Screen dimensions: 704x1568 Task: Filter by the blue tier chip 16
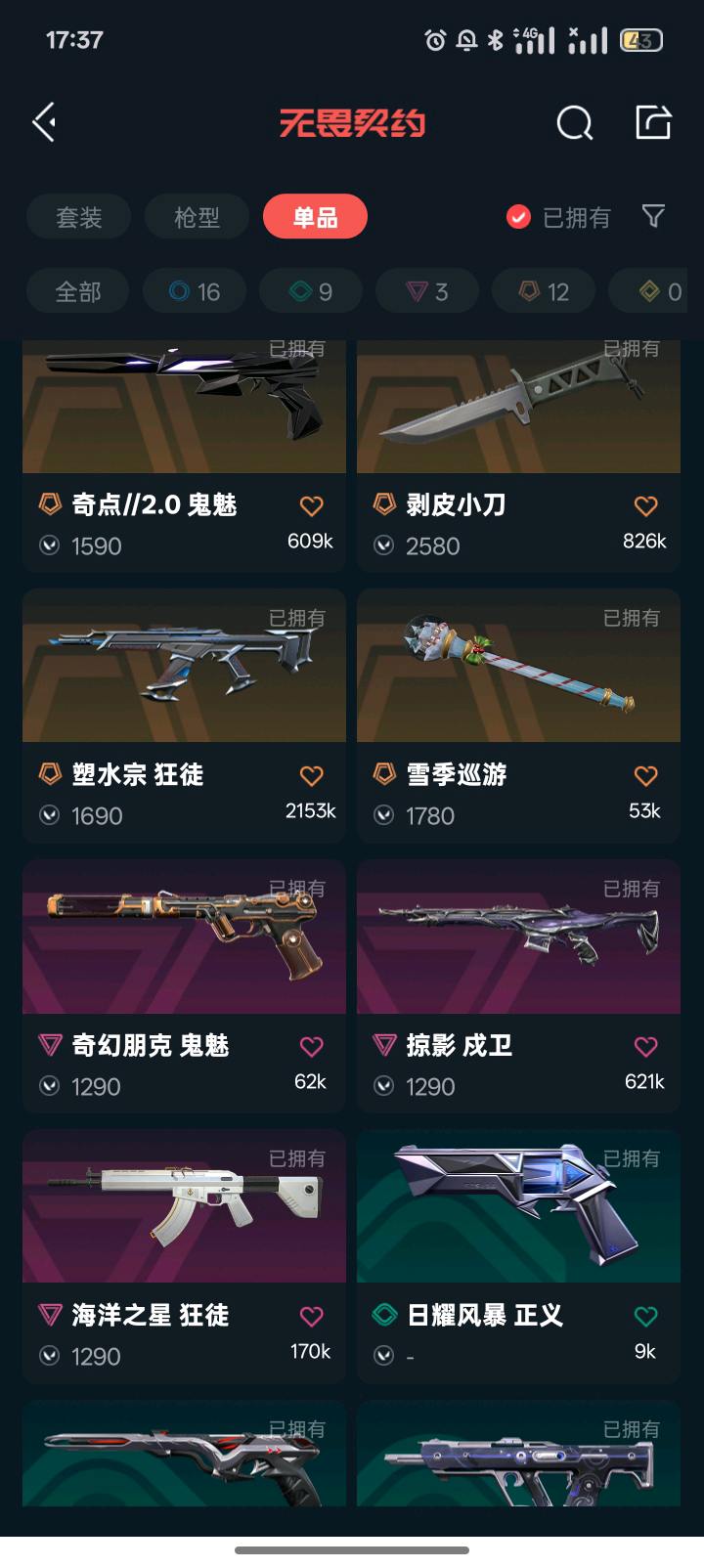(x=195, y=291)
